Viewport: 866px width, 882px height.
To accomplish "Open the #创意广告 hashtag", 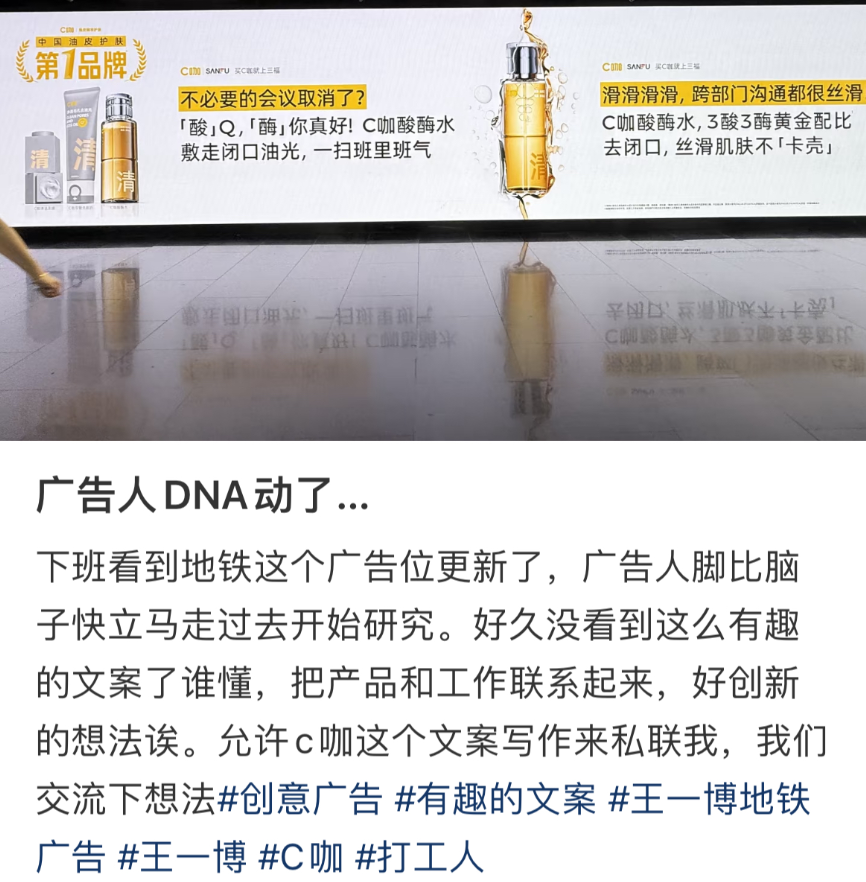I will point(299,799).
